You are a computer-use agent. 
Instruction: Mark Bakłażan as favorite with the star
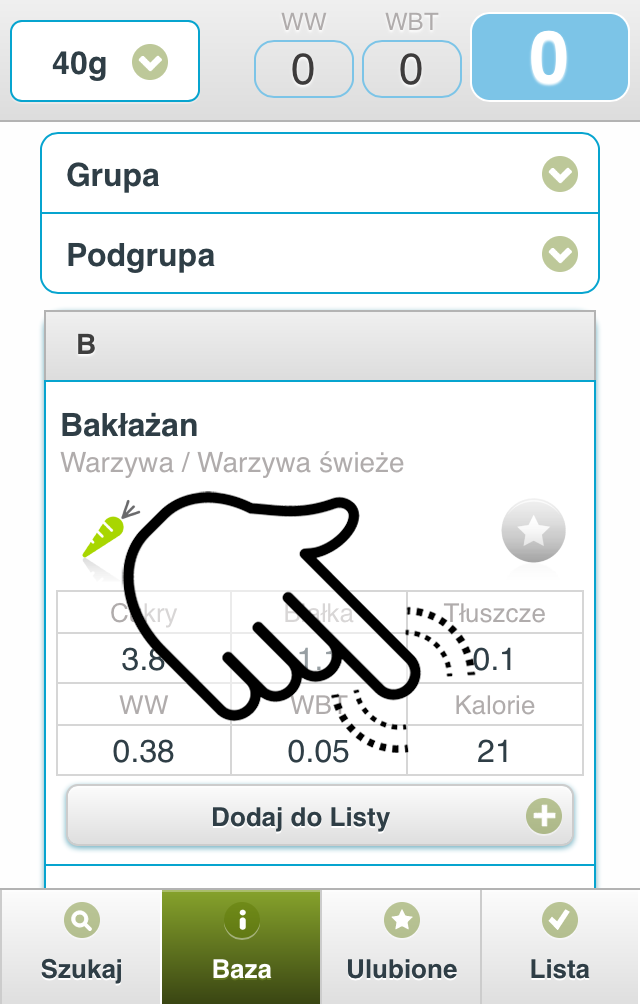point(533,531)
